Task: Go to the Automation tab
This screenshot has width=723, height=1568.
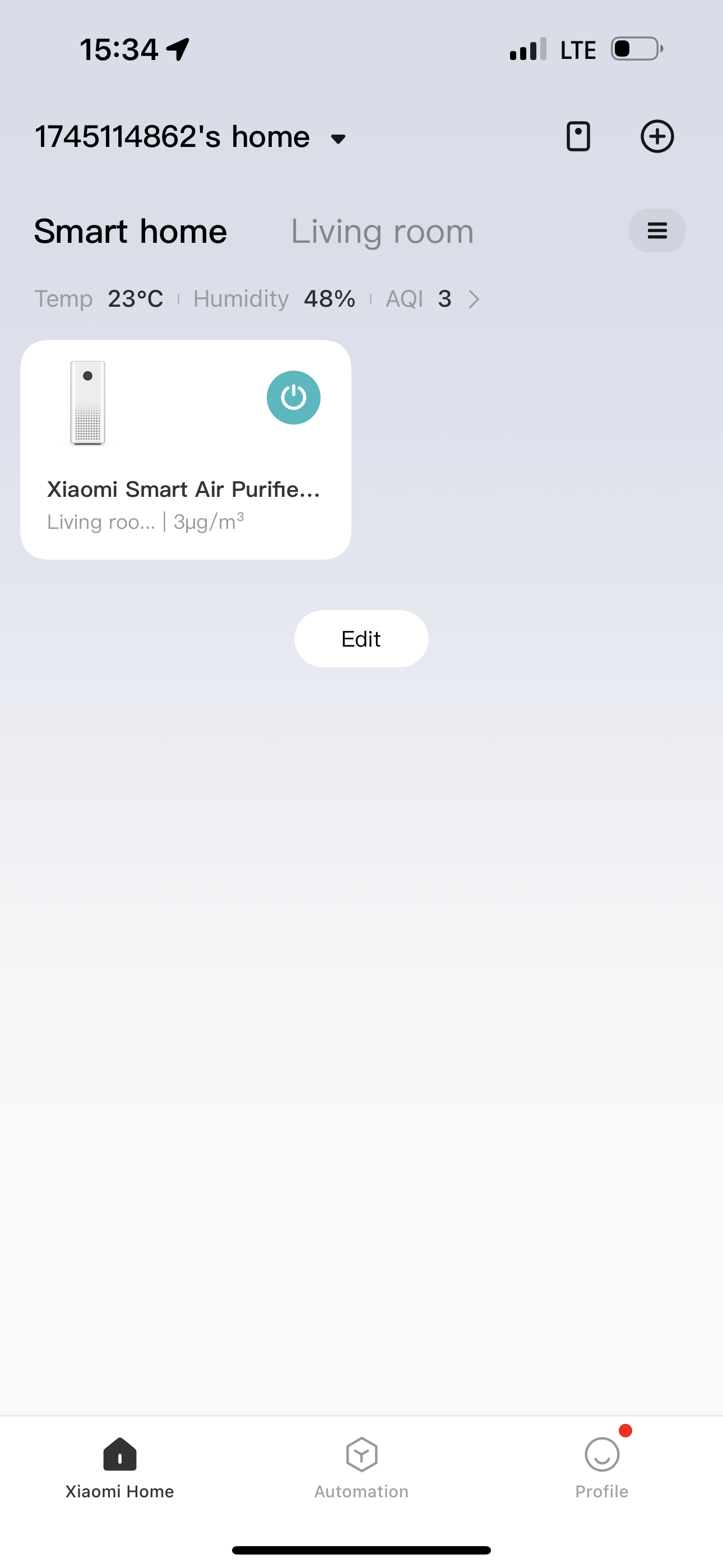Action: point(361,1468)
